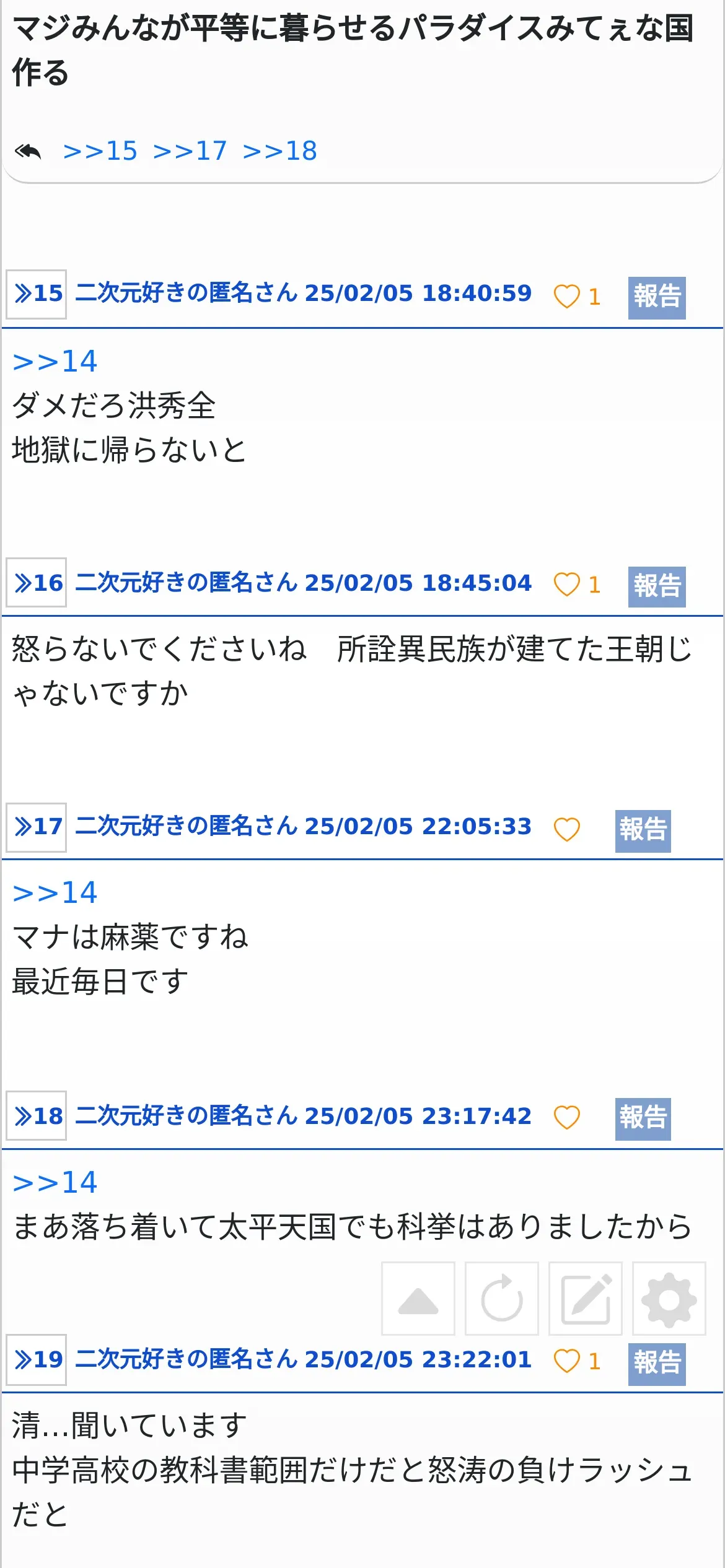This screenshot has height=1568, width=725.
Task: Open reply link >>15 in the top post
Action: click(x=100, y=151)
